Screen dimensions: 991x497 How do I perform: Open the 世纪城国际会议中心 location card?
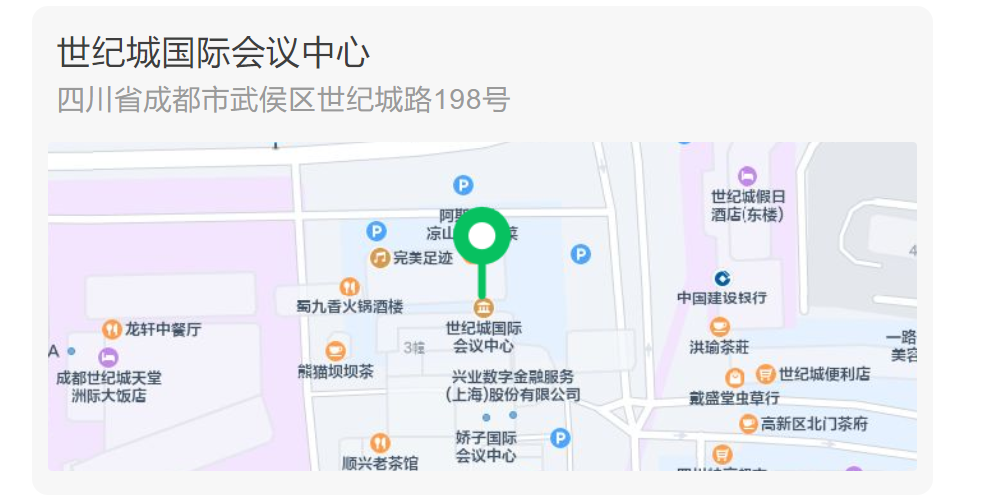pos(214,53)
